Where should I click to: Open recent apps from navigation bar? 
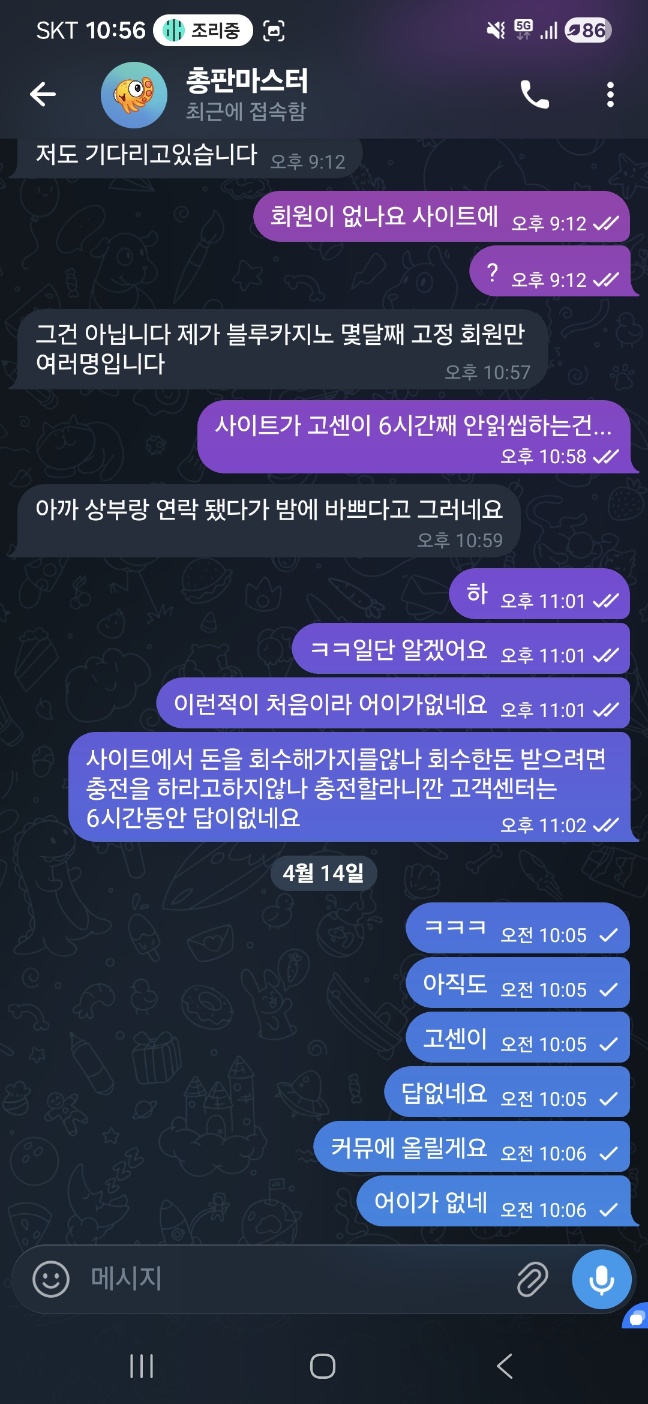[142, 1366]
